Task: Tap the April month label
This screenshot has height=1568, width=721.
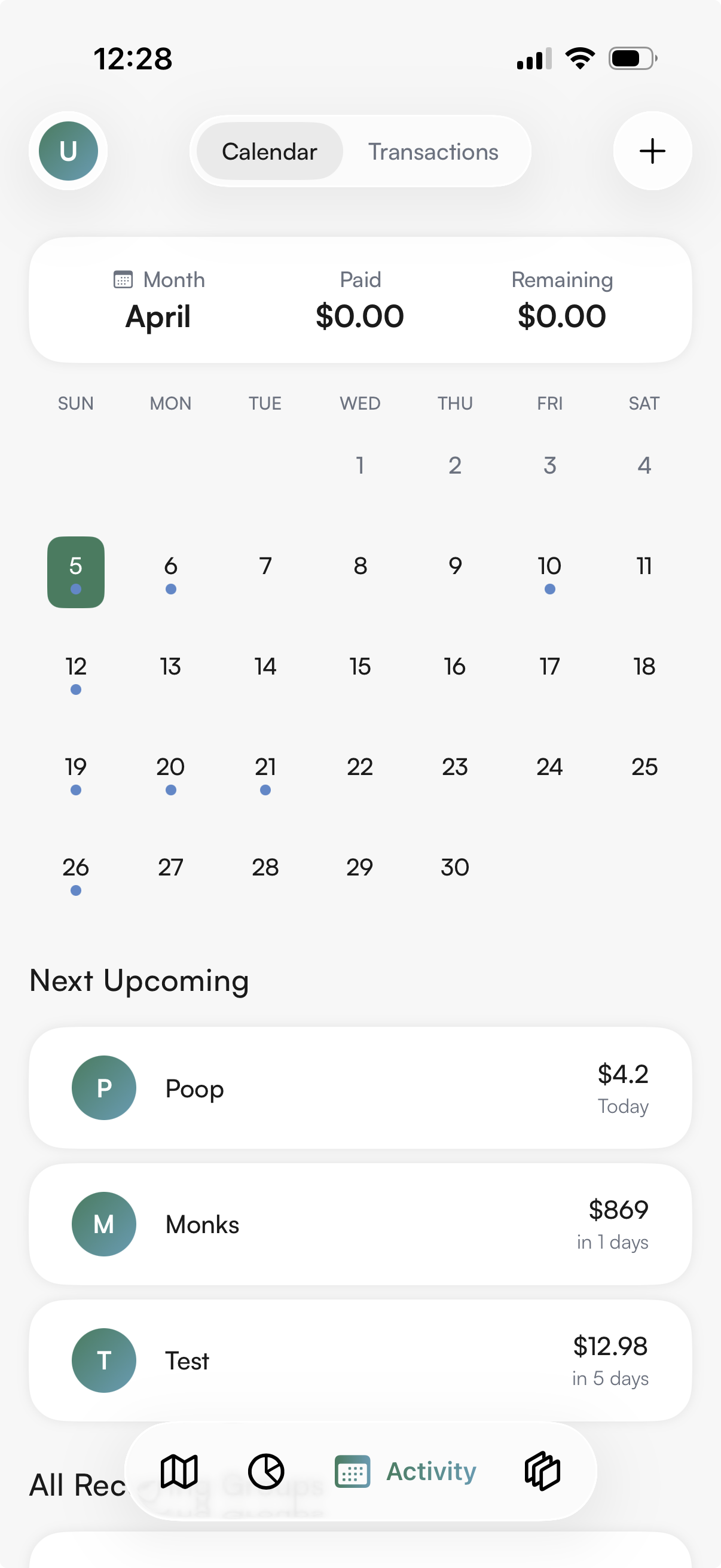Action: 158,316
